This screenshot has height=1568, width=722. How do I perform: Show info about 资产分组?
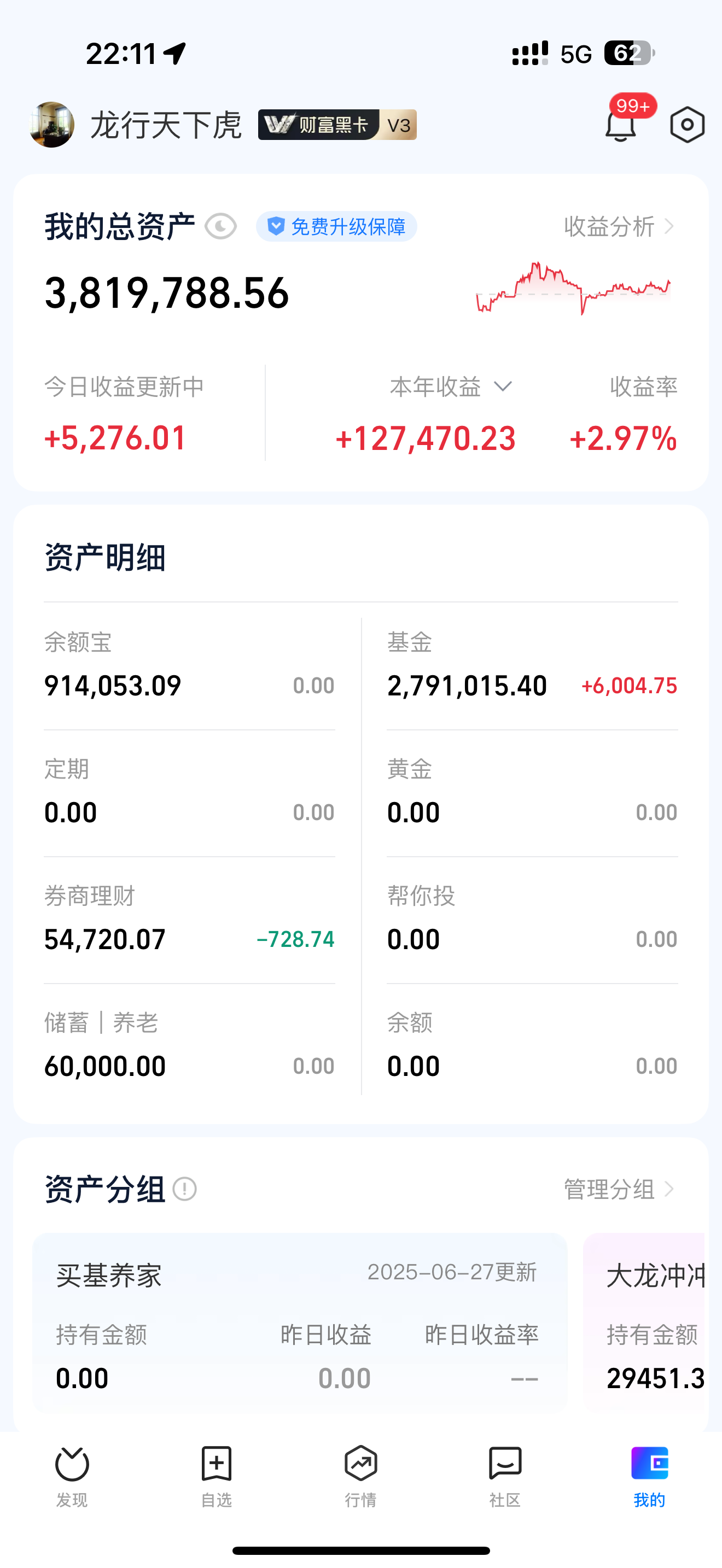tap(184, 1189)
